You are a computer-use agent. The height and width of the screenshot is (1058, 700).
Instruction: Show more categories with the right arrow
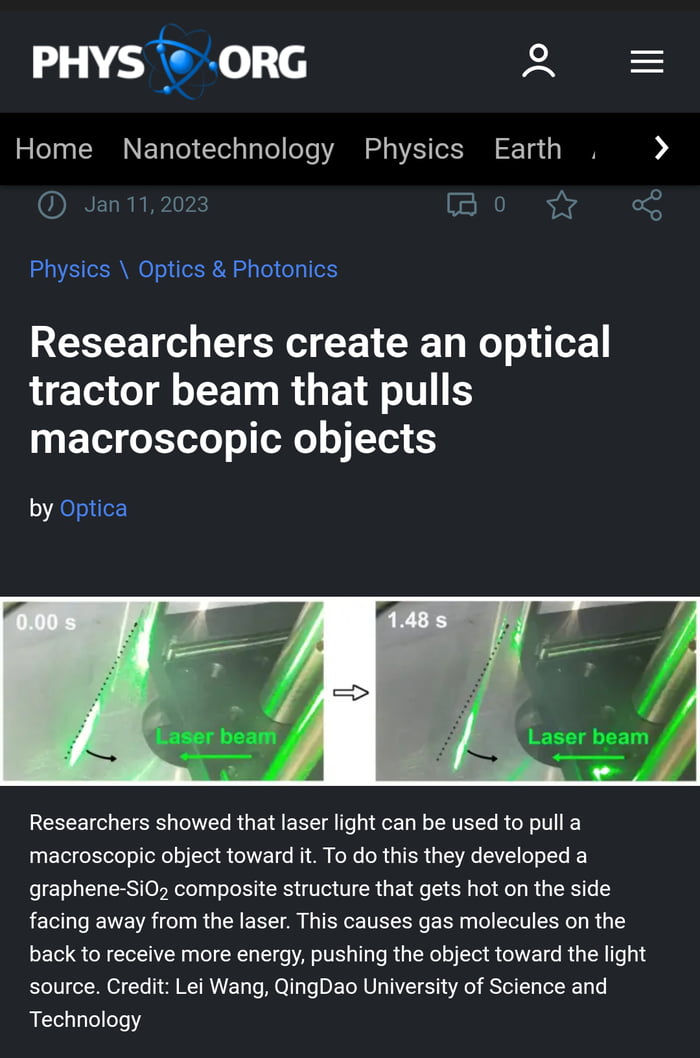tap(660, 148)
